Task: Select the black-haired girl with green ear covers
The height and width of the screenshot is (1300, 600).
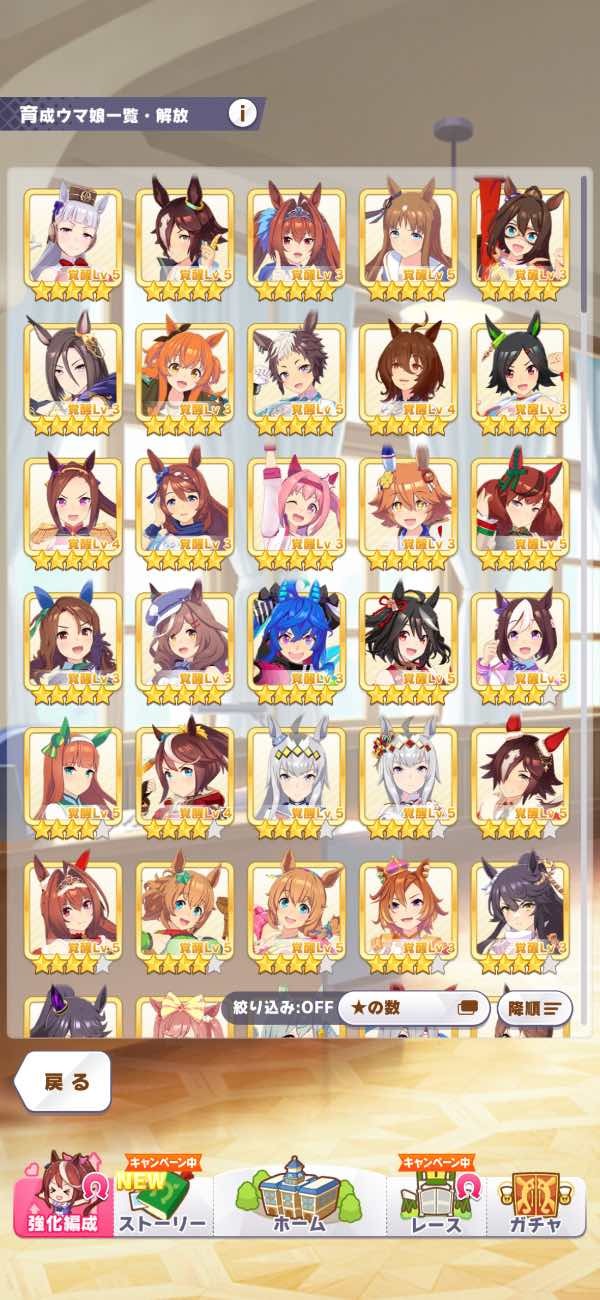Action: 520,372
